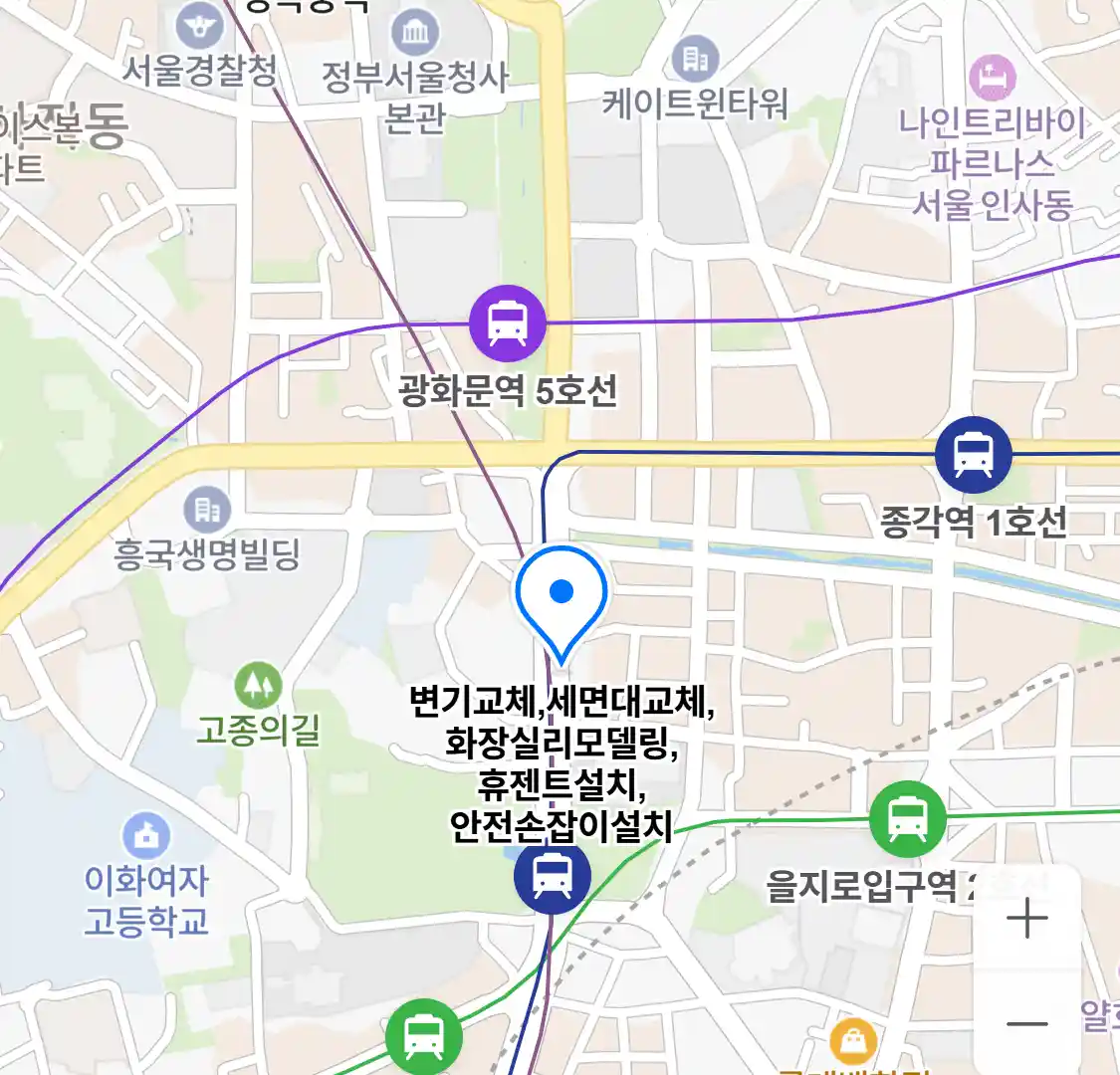Tap the 을지로입구역 subway station icon
The width and height of the screenshot is (1120, 1075).
click(x=907, y=819)
